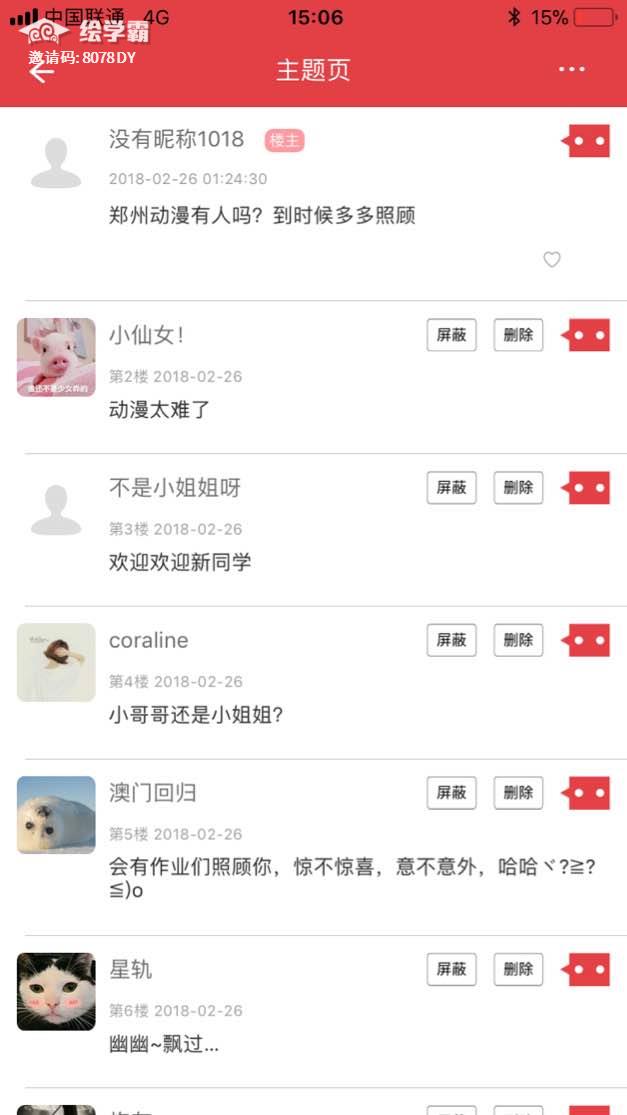This screenshot has height=1115, width=627.
Task: Reply to 小仙女!'s comment via red icon
Action: (588, 335)
